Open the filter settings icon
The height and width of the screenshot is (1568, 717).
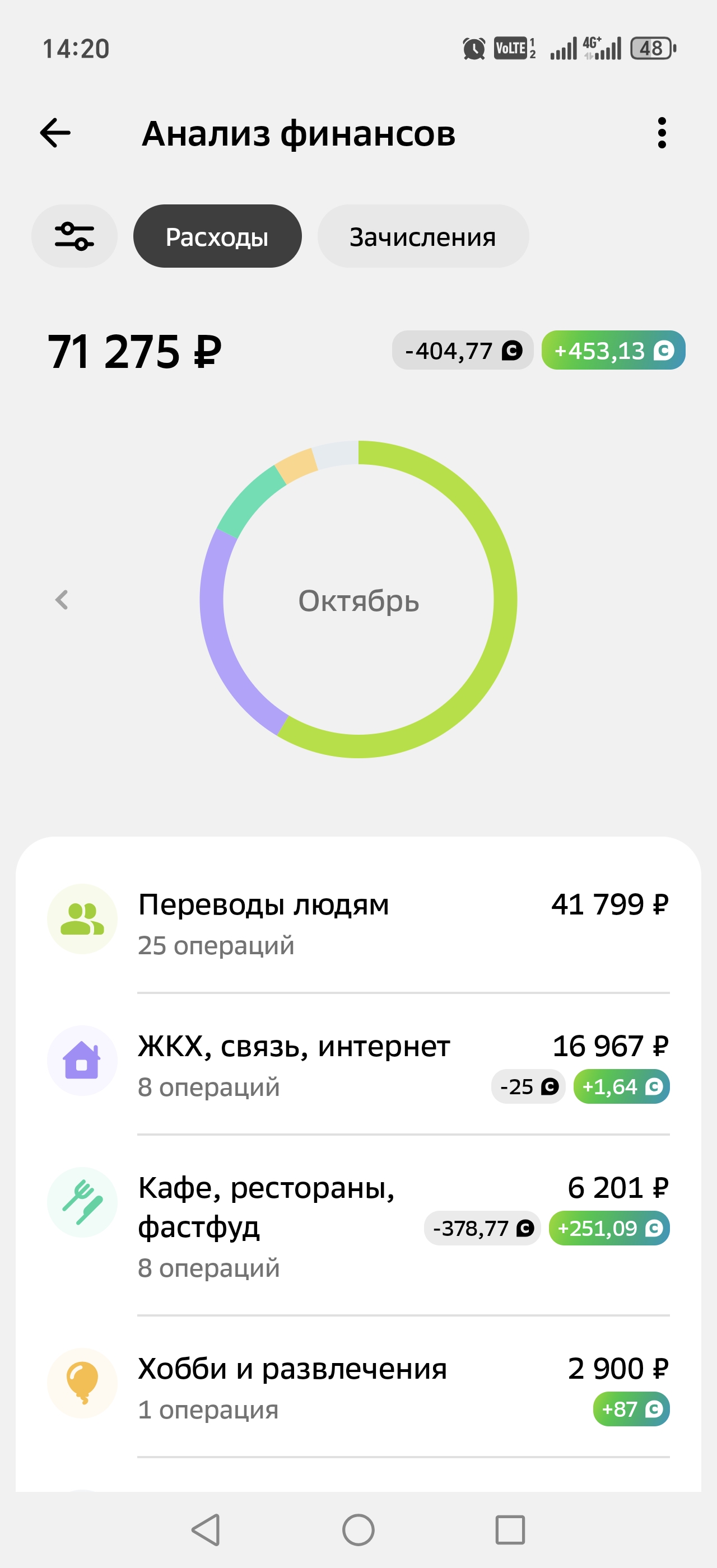(75, 237)
